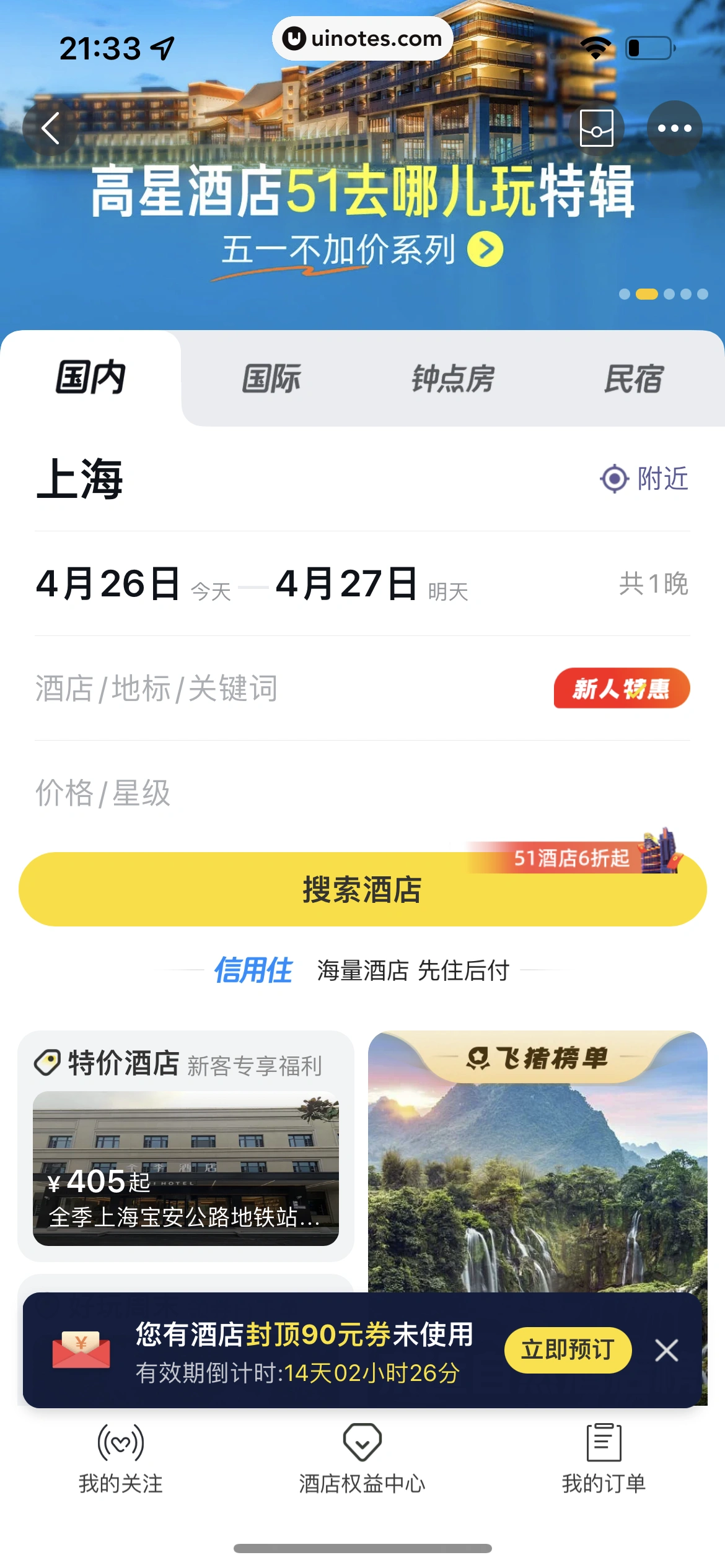Select the 民宿 tab
The image size is (725, 1568).
pos(634,378)
